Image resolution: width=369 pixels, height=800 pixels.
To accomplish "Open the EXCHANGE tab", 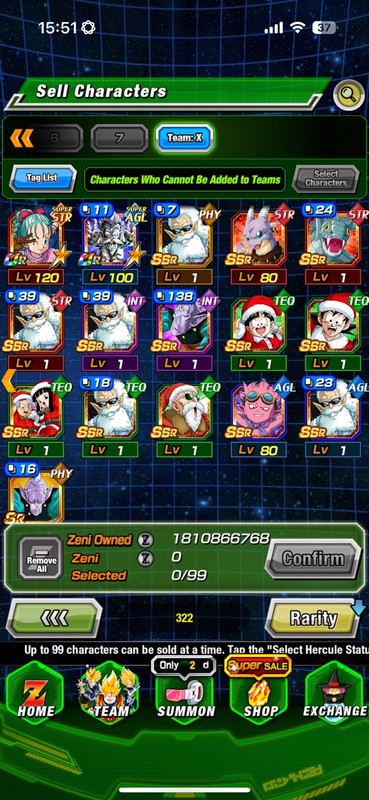I will (x=335, y=692).
